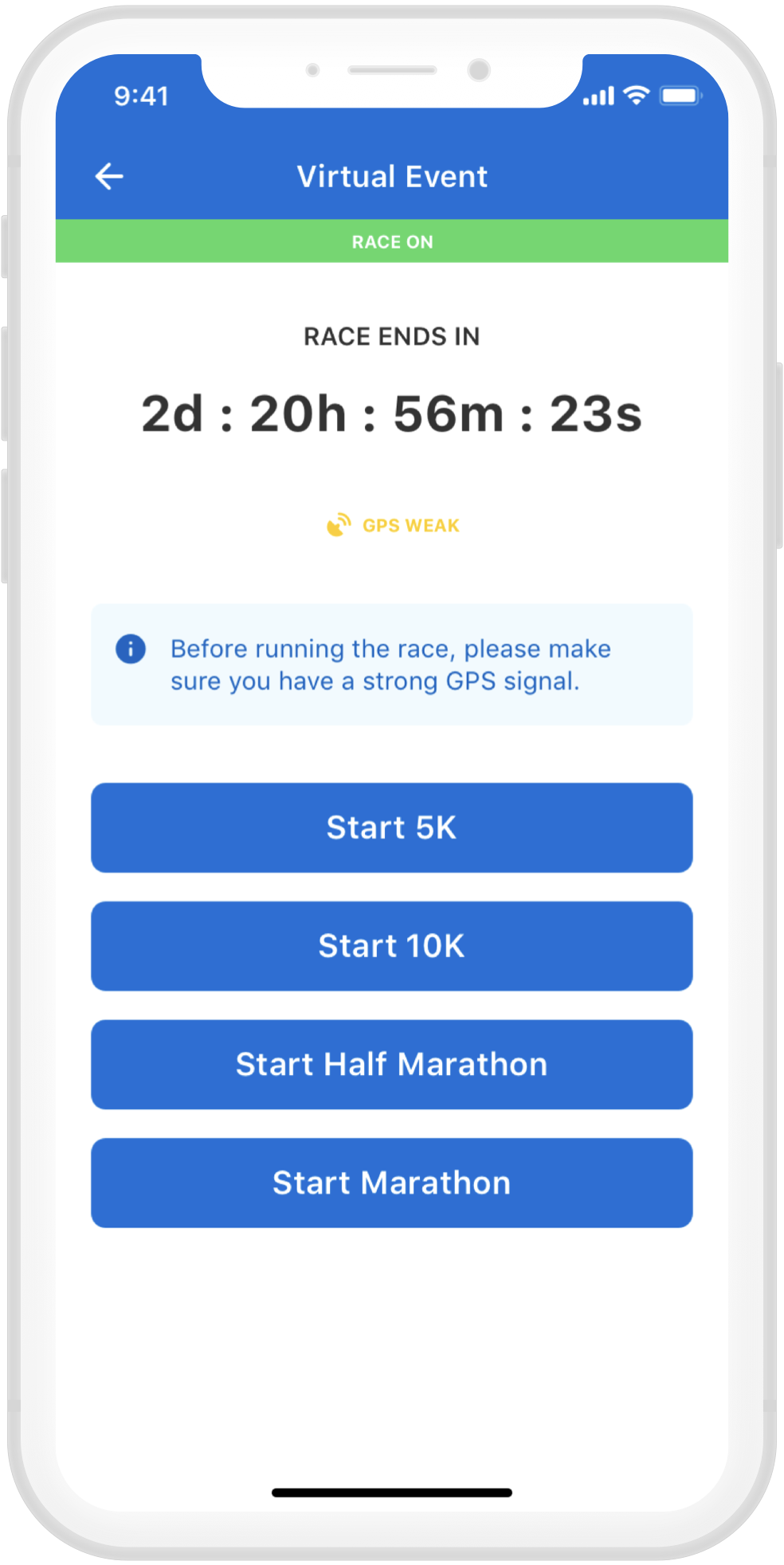Image resolution: width=784 pixels, height=1565 pixels.
Task: Tap the RACE ON banner
Action: (392, 241)
